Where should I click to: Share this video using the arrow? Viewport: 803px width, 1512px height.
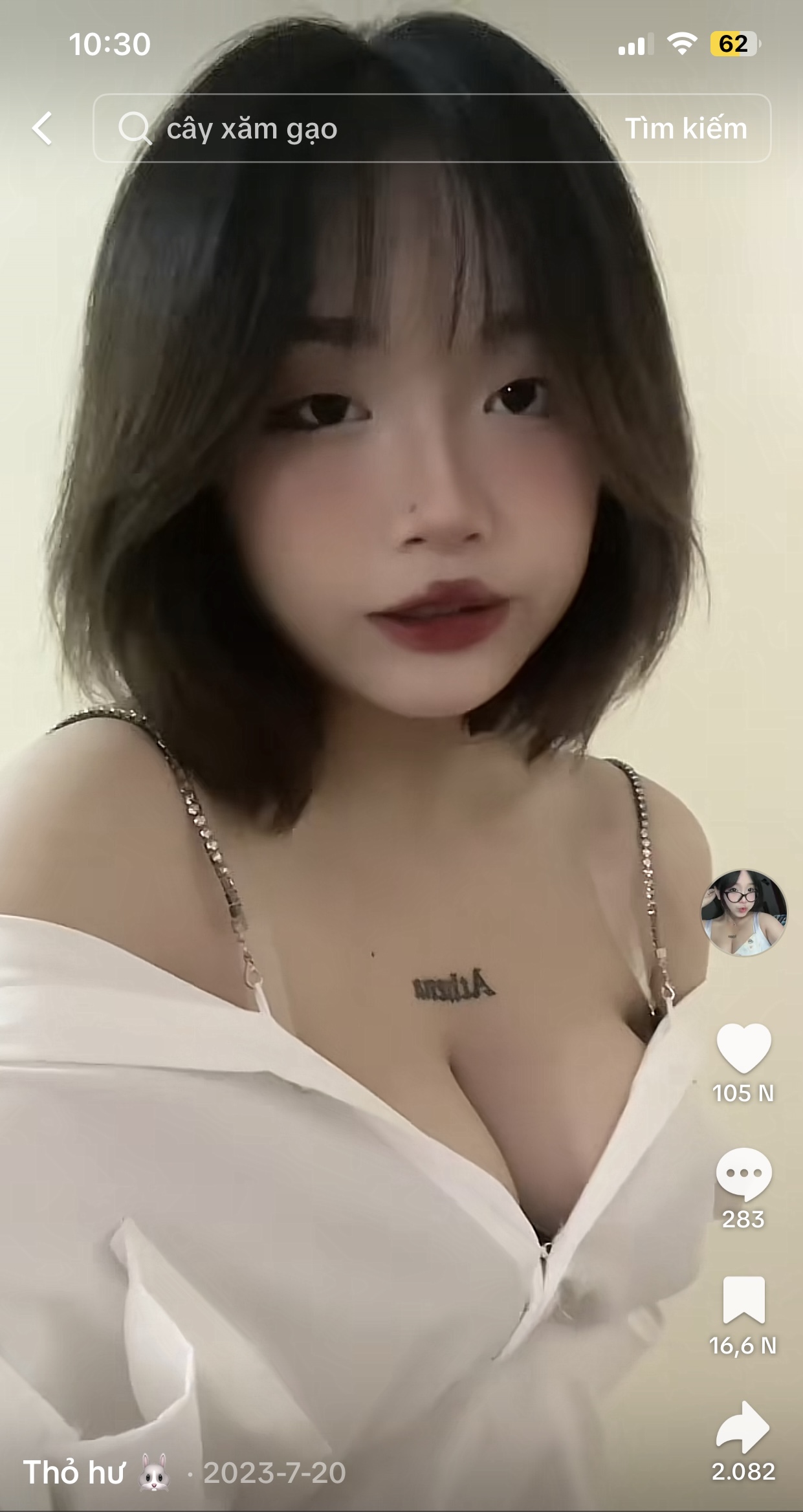[743, 1427]
